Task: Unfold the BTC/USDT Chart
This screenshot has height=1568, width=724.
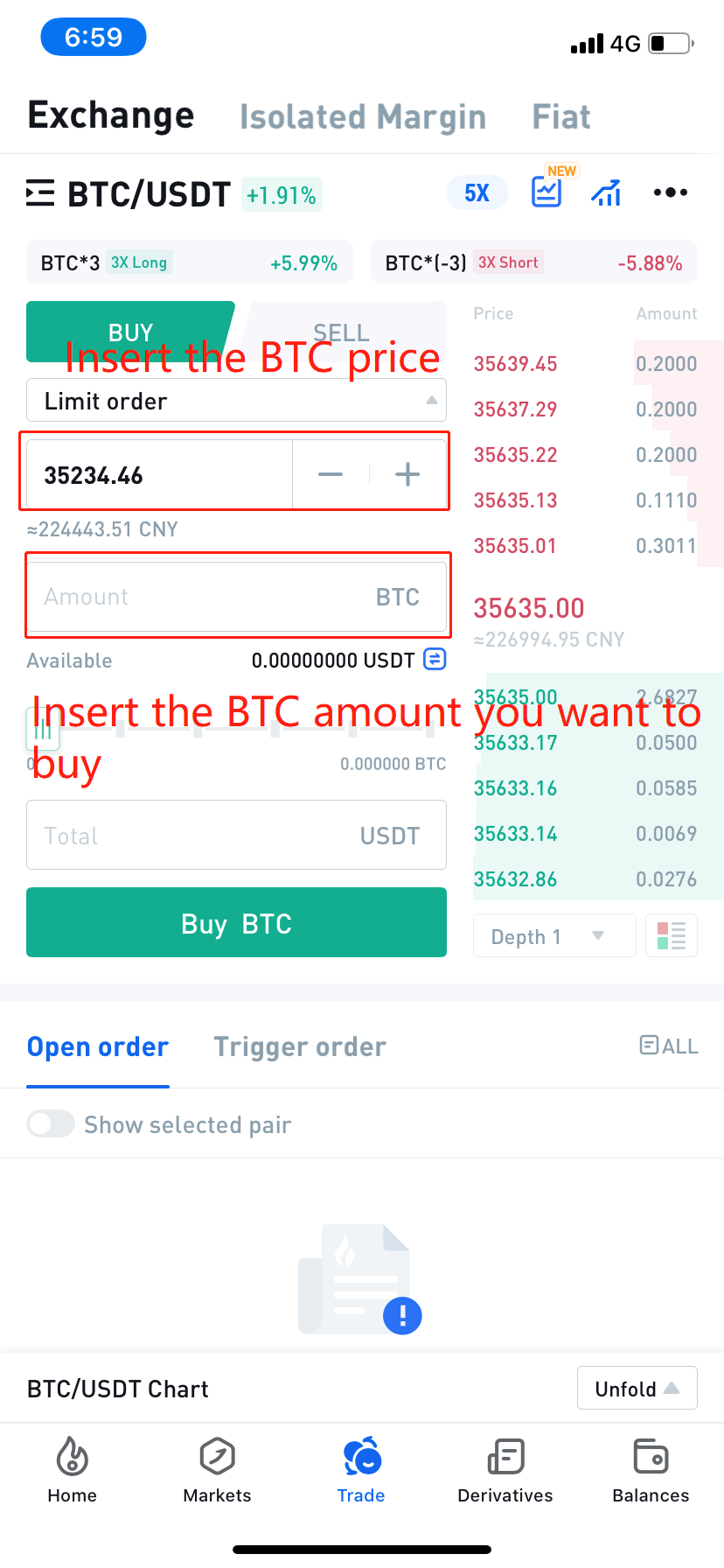Action: [x=637, y=1389]
